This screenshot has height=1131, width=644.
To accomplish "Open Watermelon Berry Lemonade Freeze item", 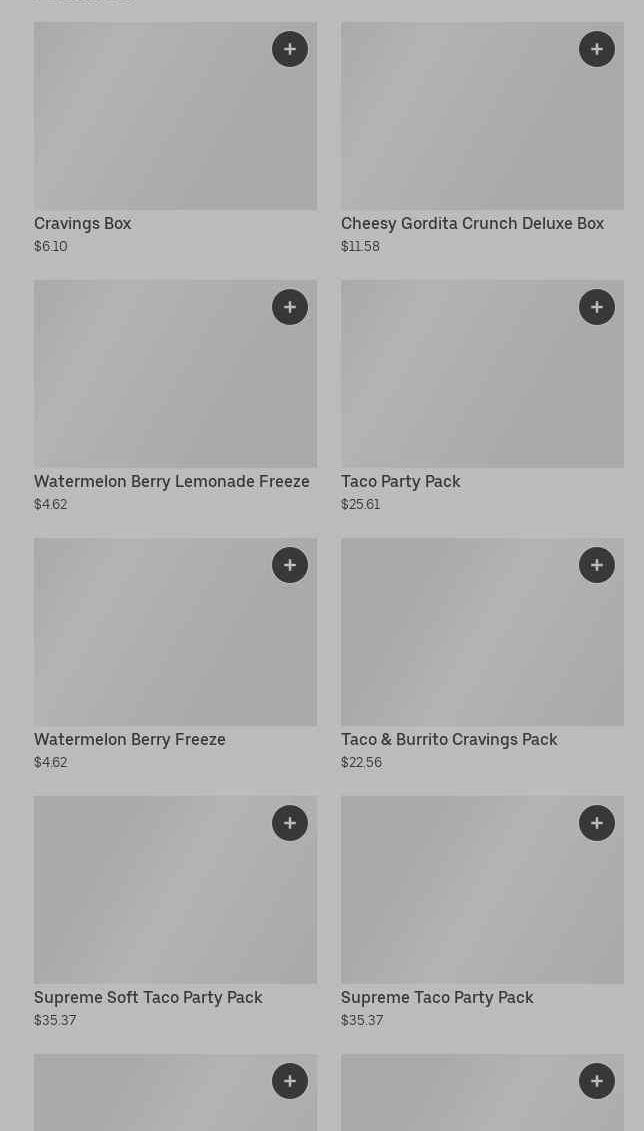I will (175, 397).
